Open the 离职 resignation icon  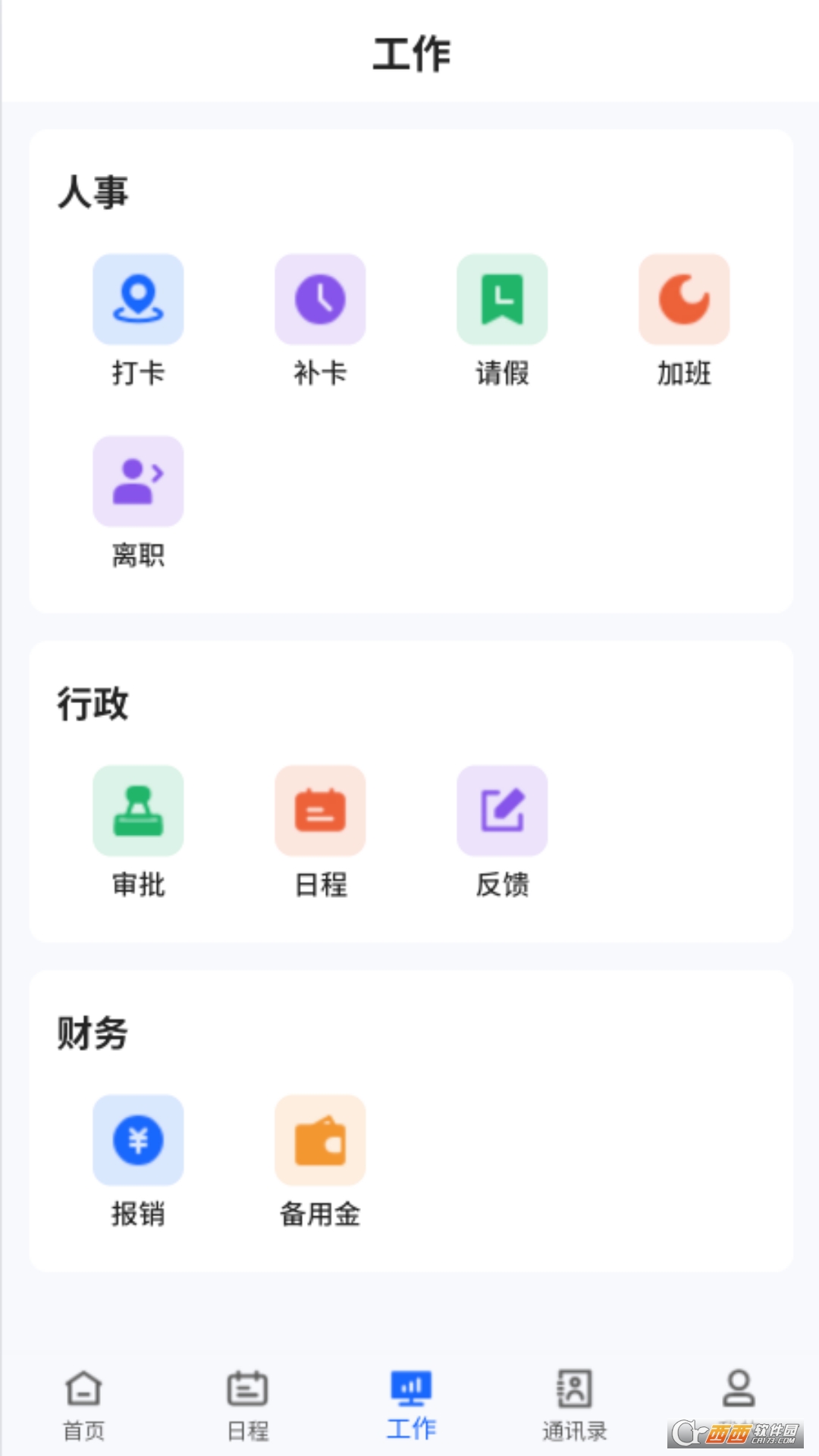(x=137, y=482)
